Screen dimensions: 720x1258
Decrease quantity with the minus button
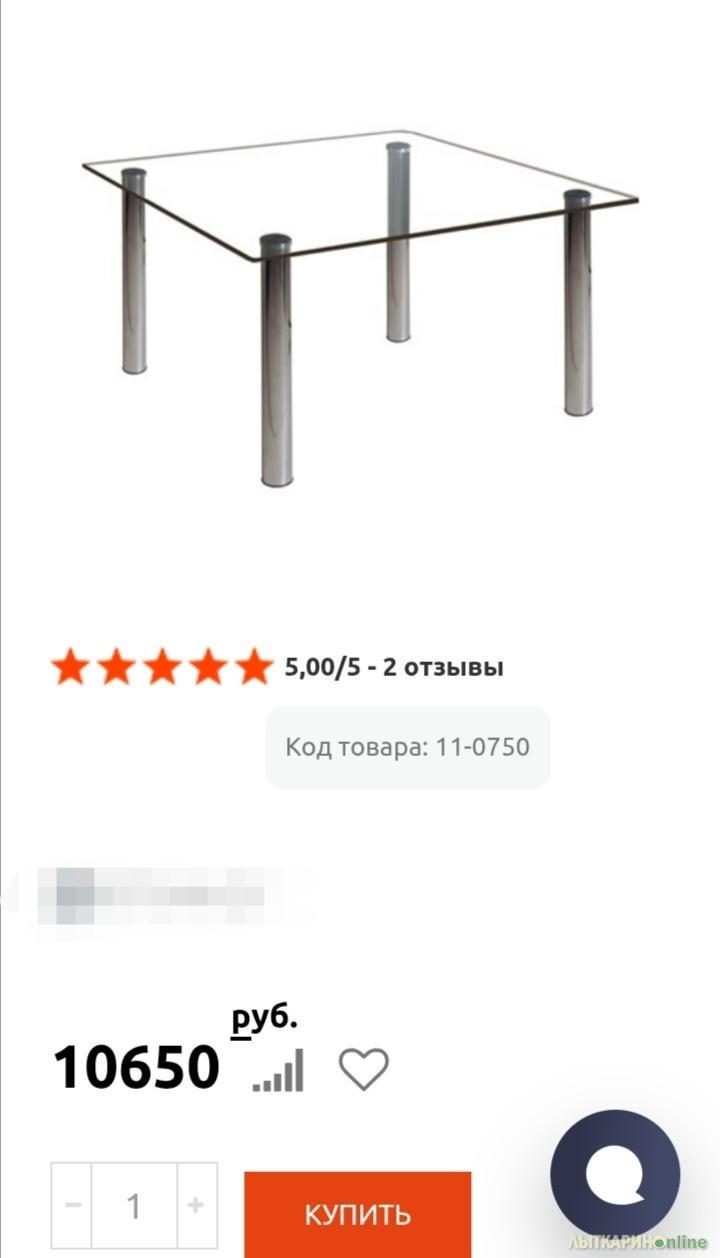pos(73,1205)
